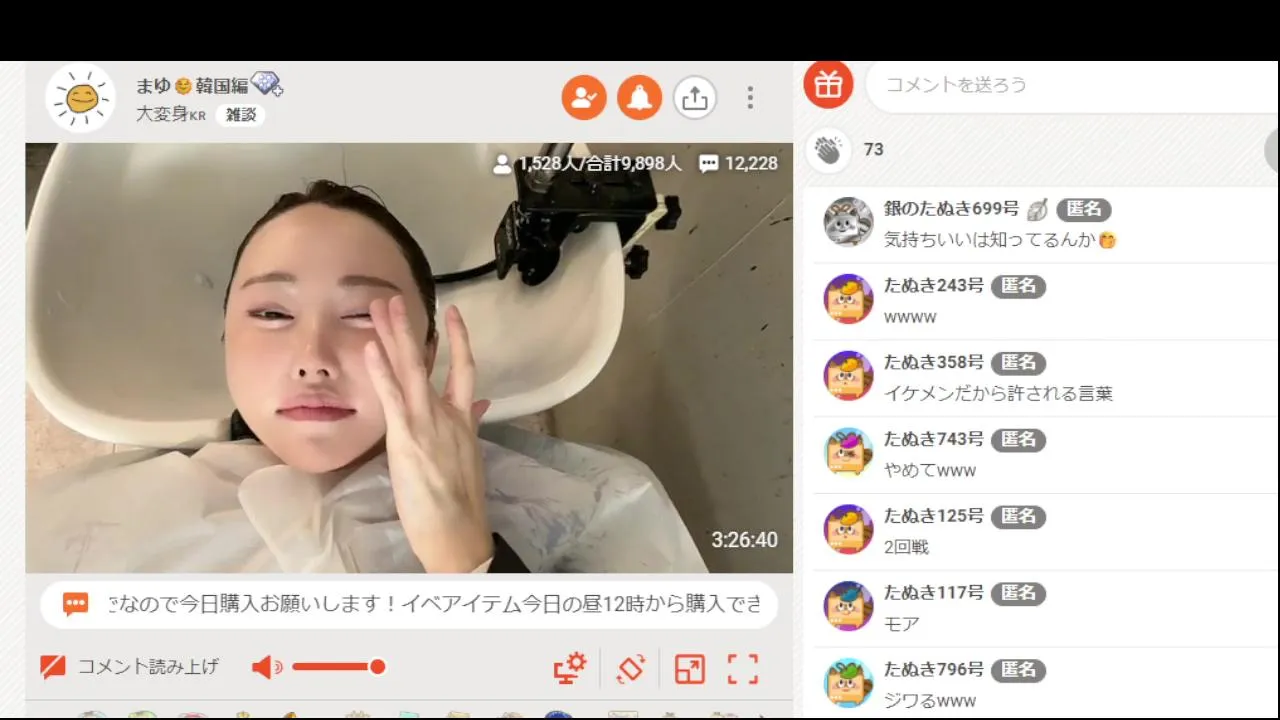Open the comment from たぬき358号
This screenshot has width=1280, height=720.
[x=1000, y=377]
